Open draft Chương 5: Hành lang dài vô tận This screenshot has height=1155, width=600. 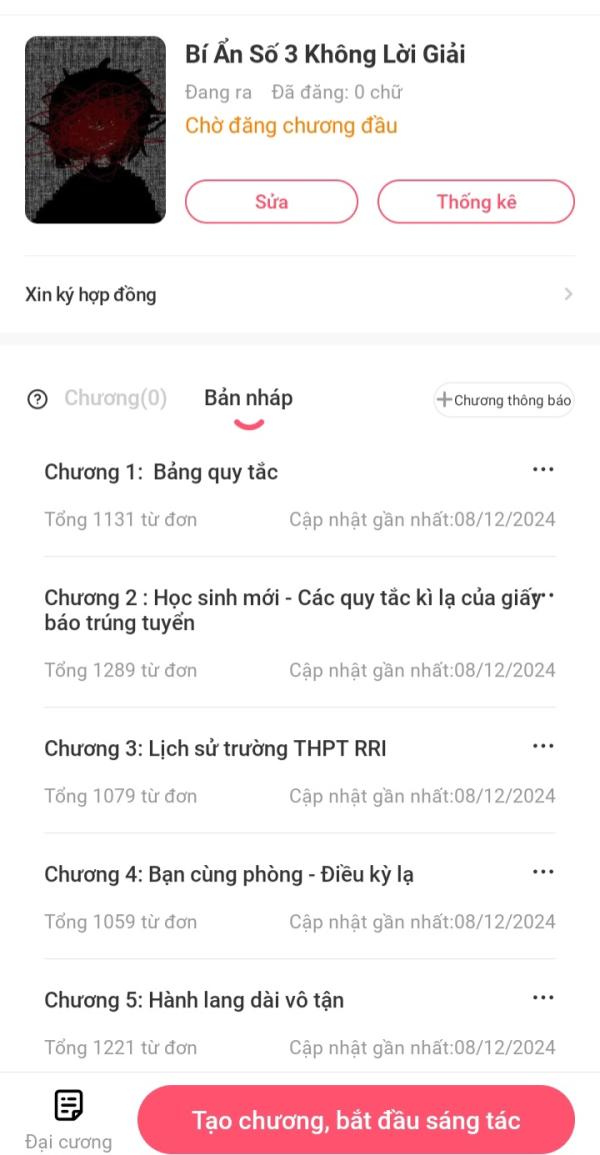click(194, 1000)
